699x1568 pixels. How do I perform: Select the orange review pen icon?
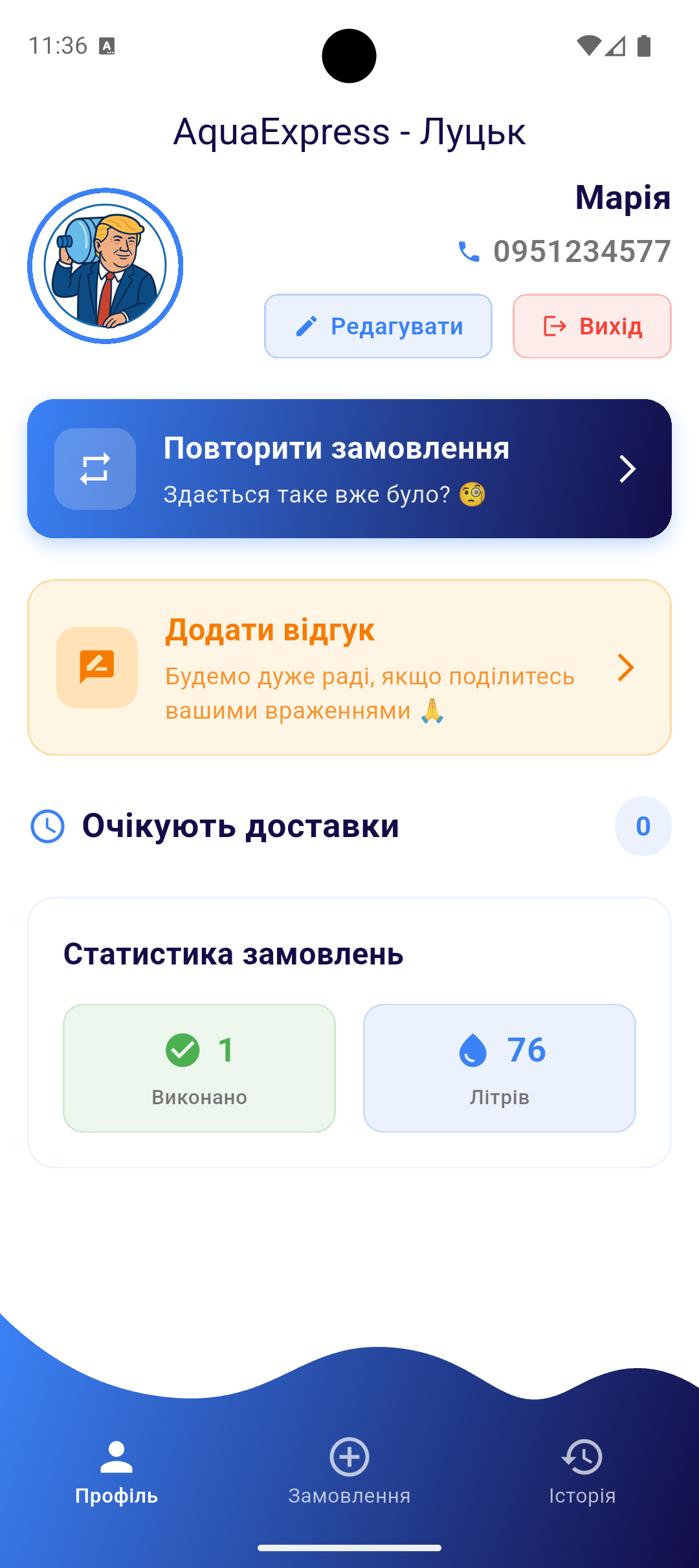(x=96, y=668)
